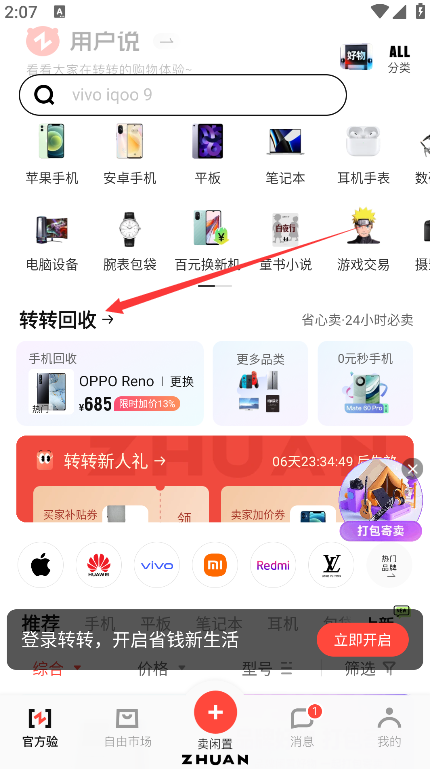Open the 游戏交易 category
Screen dimensions: 430x769
click(363, 240)
